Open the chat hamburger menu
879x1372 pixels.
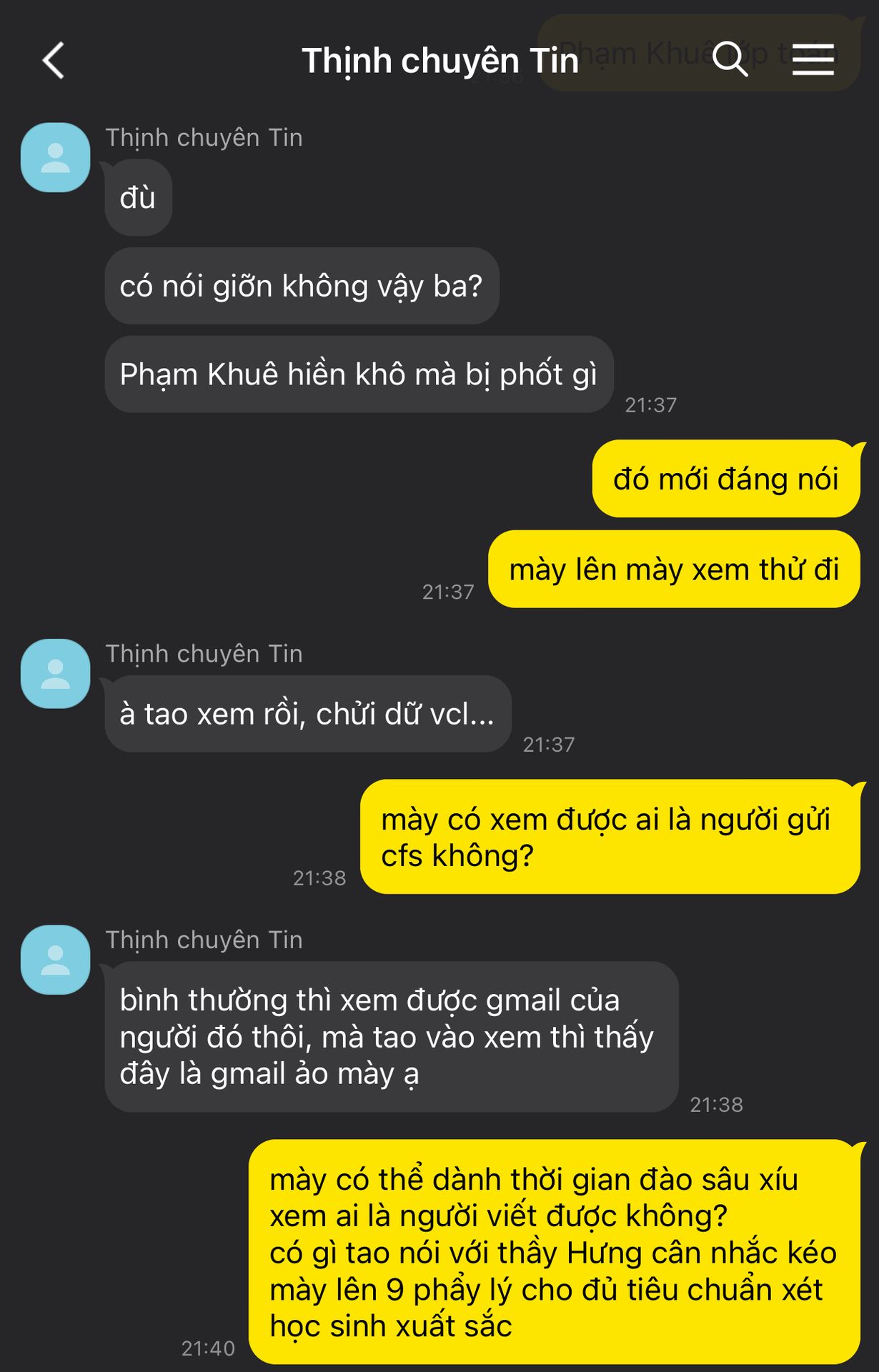813,59
